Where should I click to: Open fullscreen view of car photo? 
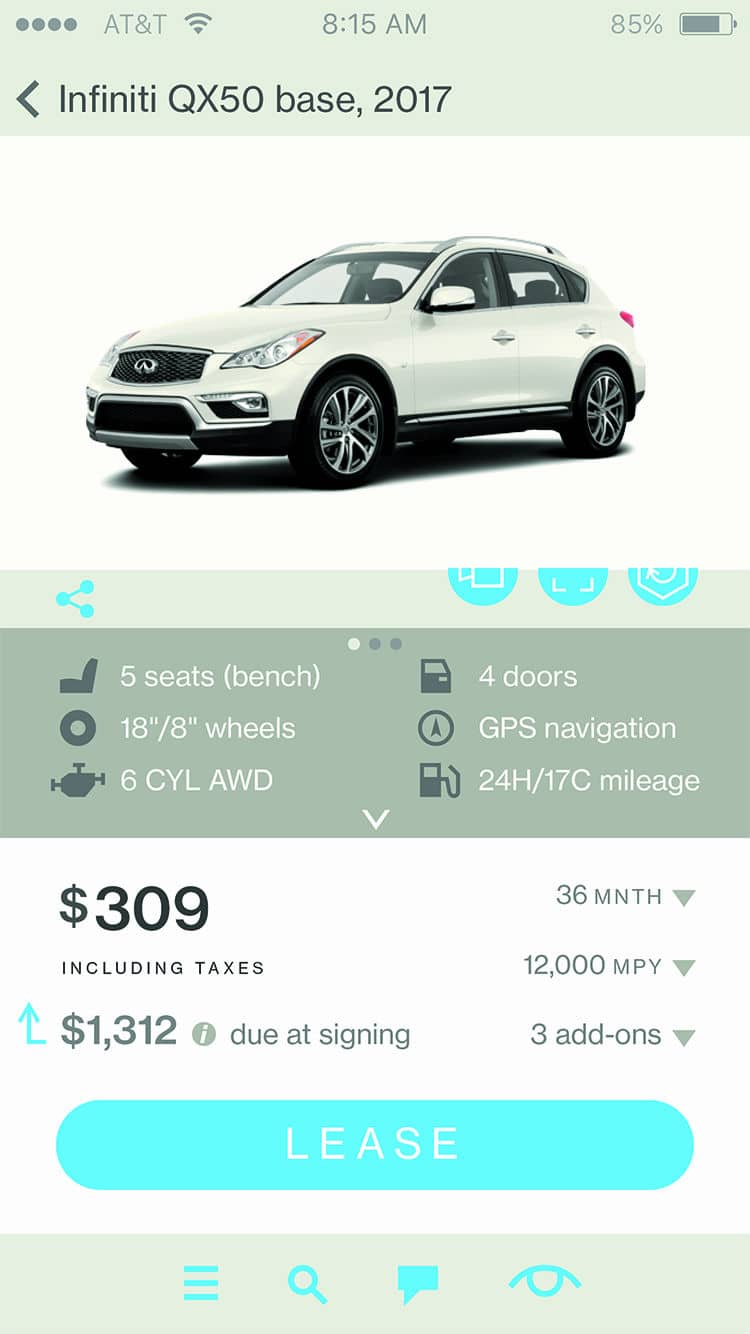coord(573,584)
